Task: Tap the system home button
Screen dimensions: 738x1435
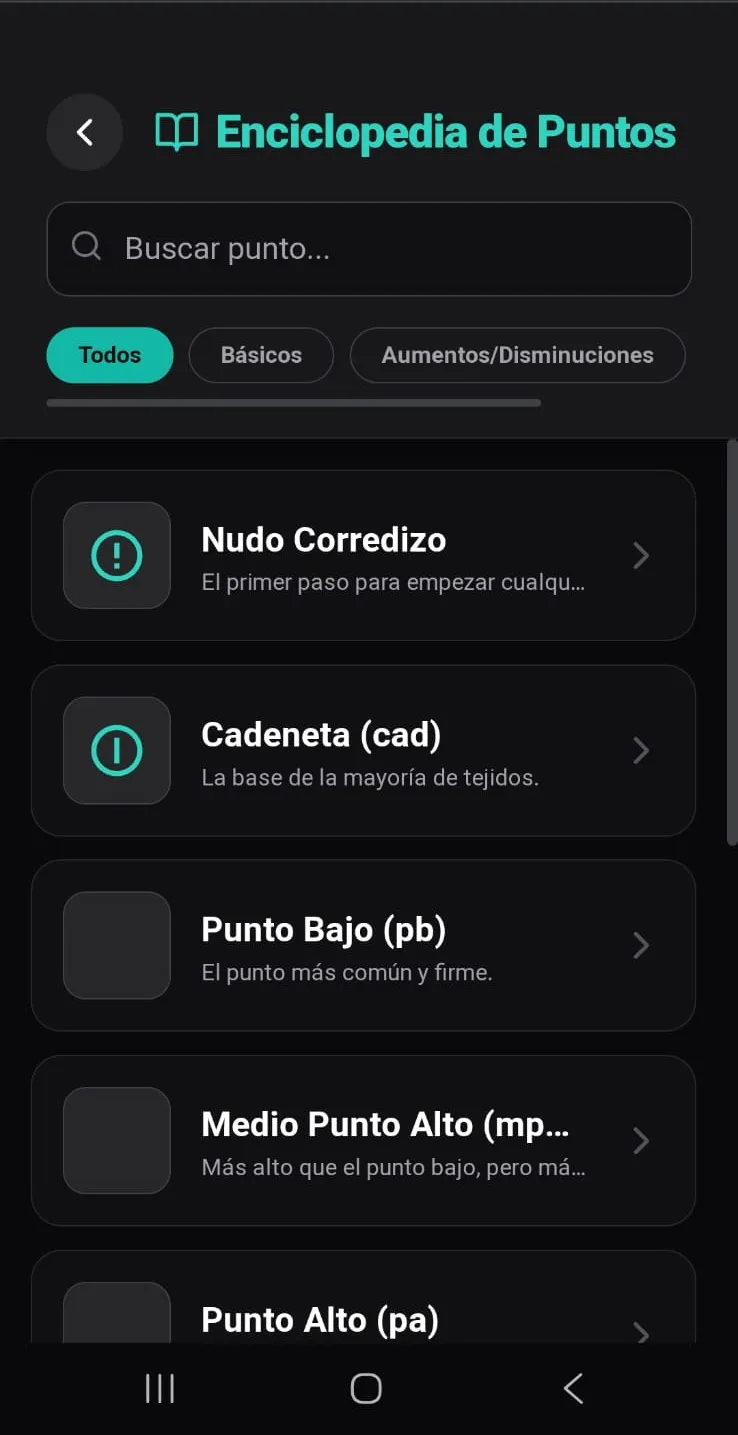Action: click(x=366, y=1388)
